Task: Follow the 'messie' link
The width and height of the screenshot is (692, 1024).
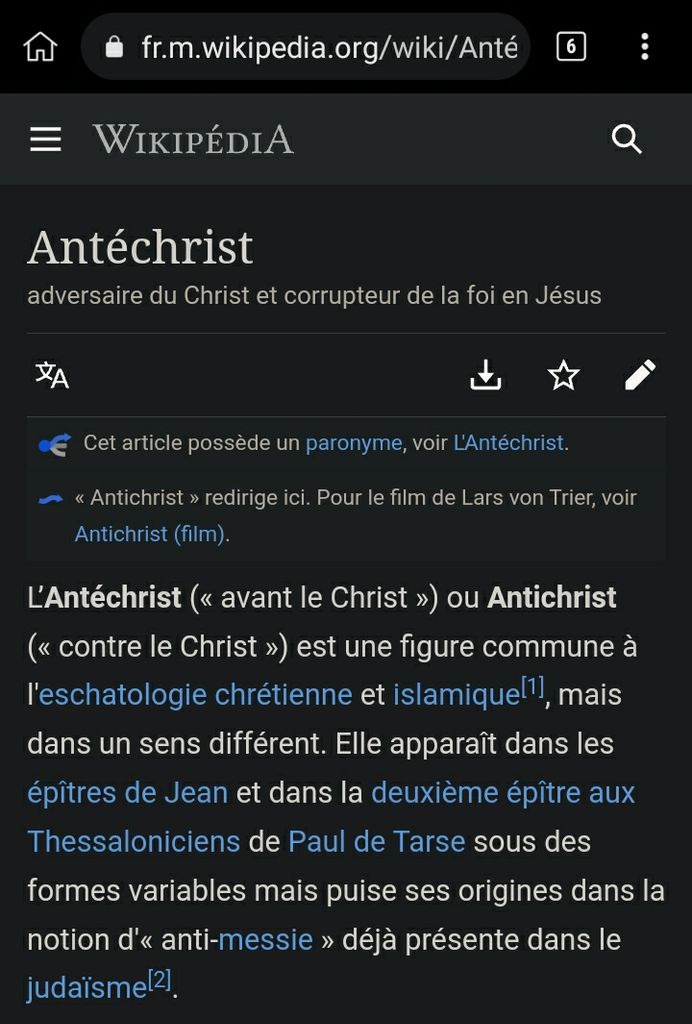Action: 265,940
